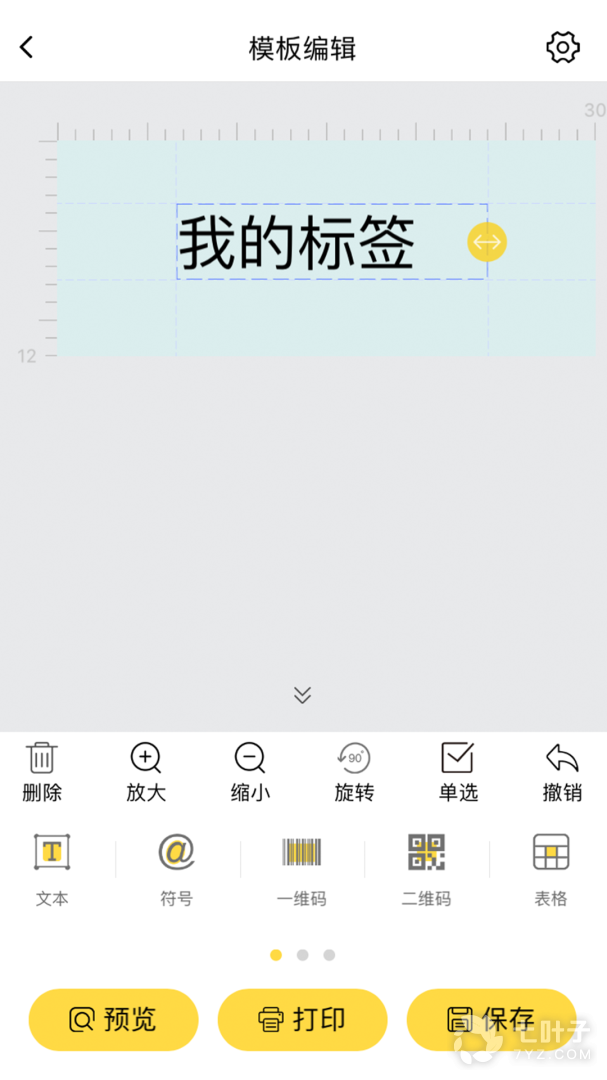Toggle 单选 single-select mode
607x1080 pixels.
[x=458, y=771]
